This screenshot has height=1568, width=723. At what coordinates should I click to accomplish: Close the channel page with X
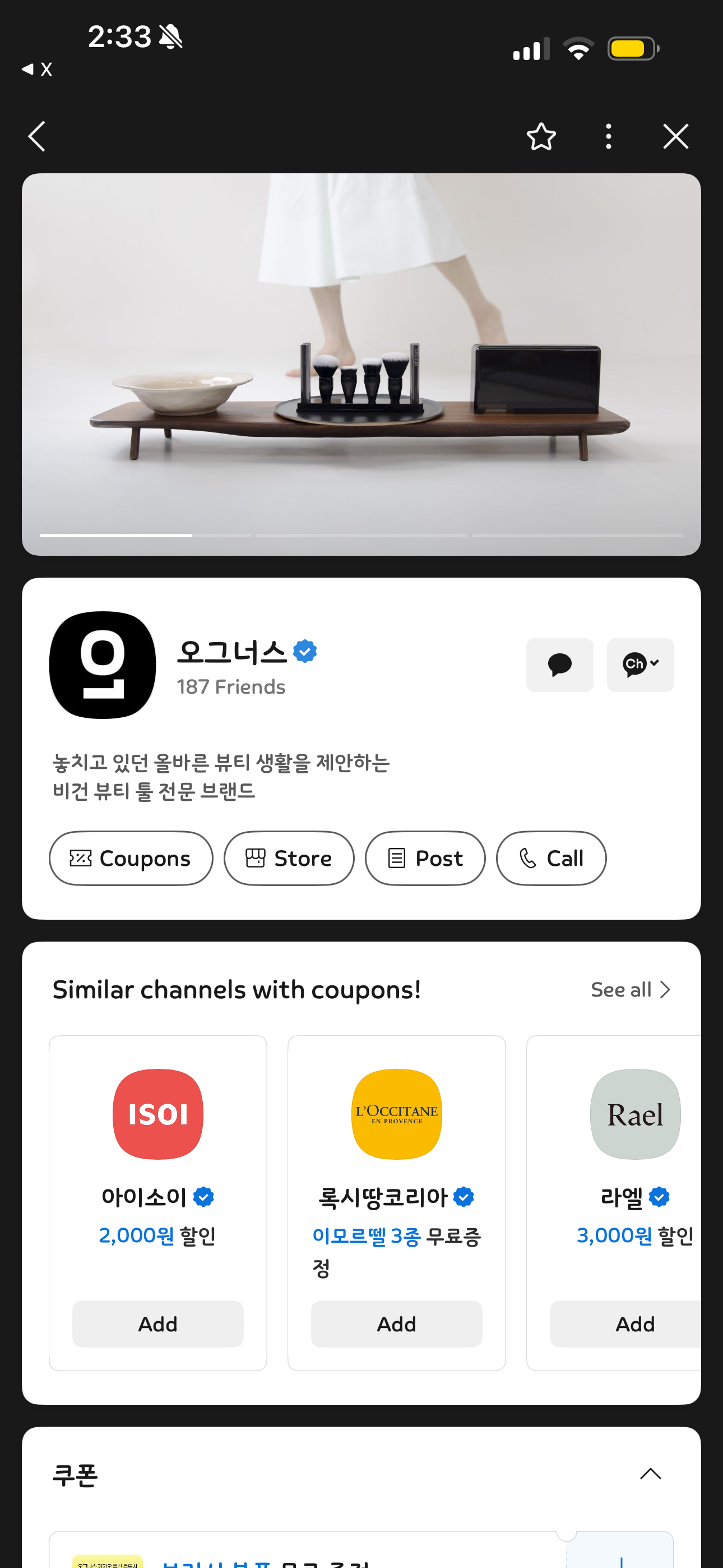pyautogui.click(x=675, y=136)
